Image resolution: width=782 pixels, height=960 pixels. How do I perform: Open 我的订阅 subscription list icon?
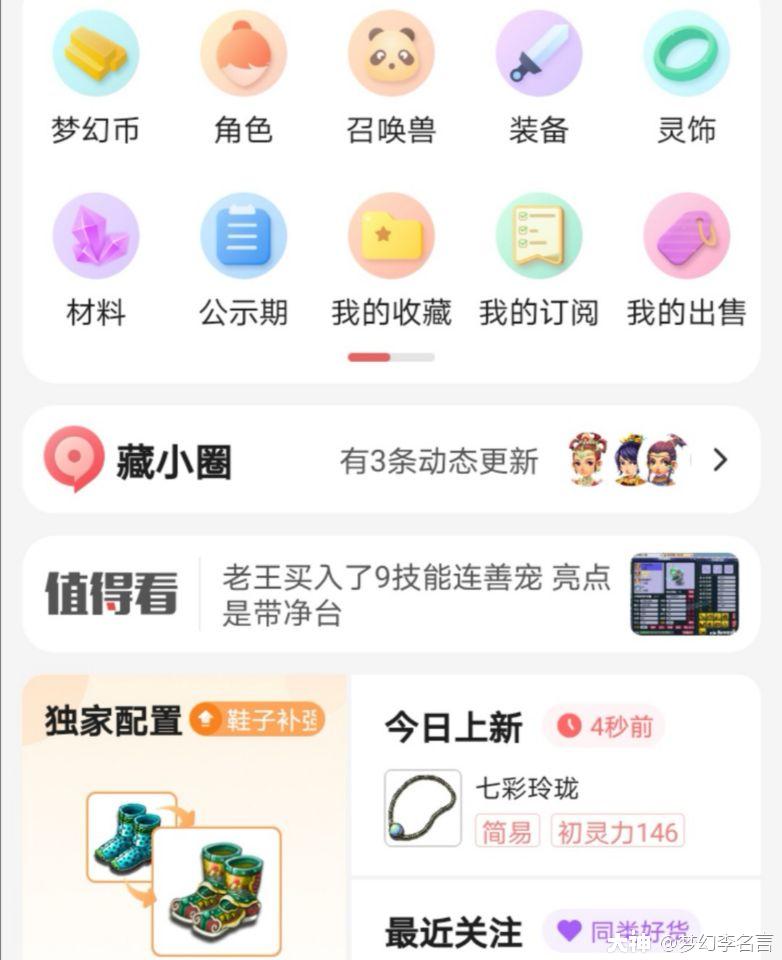click(539, 236)
